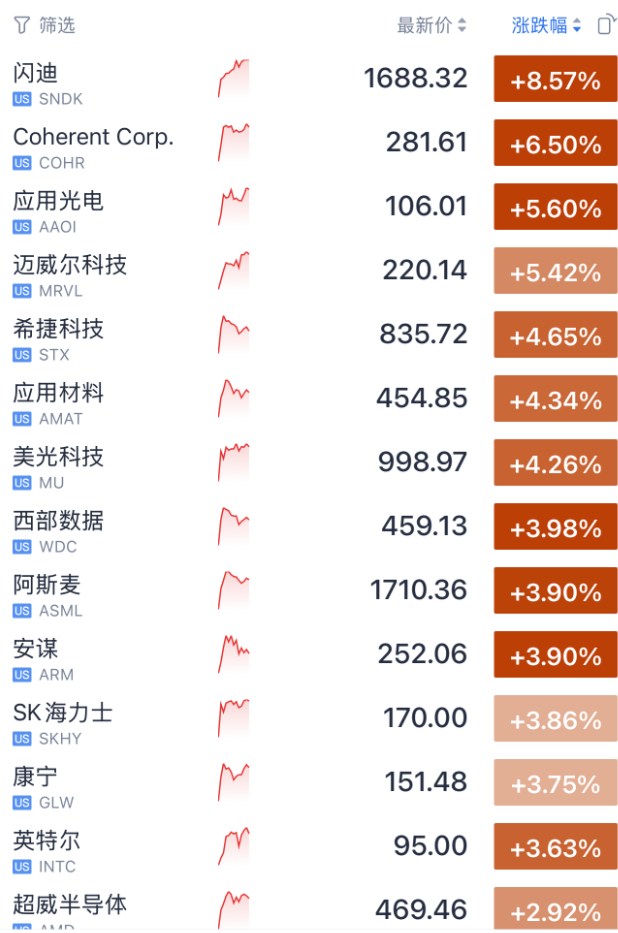Open the 闪迪 SNDK stock row
The width and height of the screenshot is (618, 933).
[x=309, y=79]
